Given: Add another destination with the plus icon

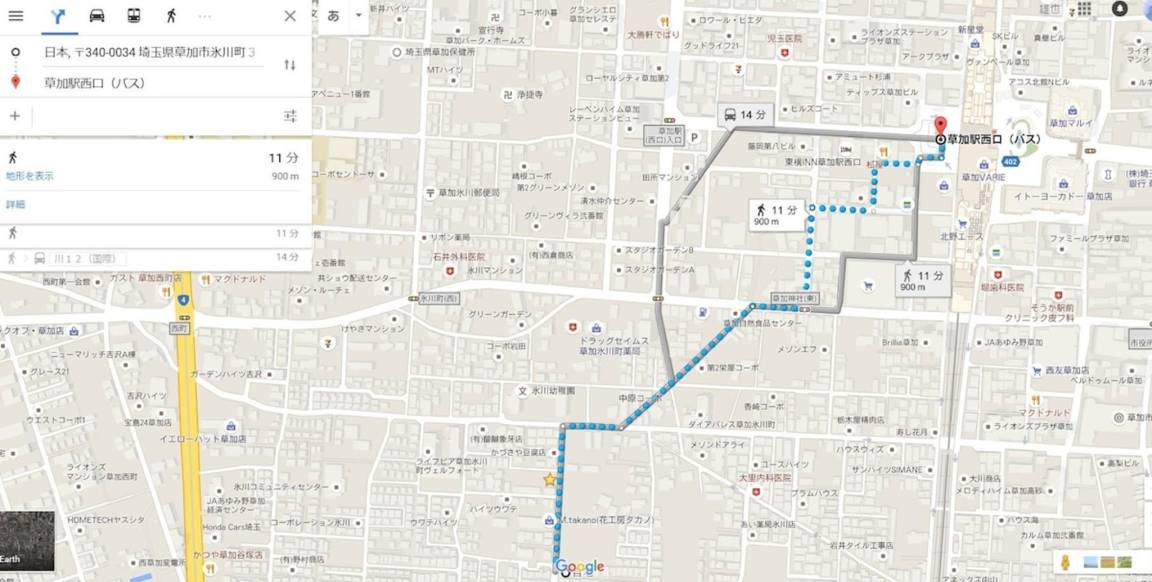Looking at the screenshot, I should 15,116.
